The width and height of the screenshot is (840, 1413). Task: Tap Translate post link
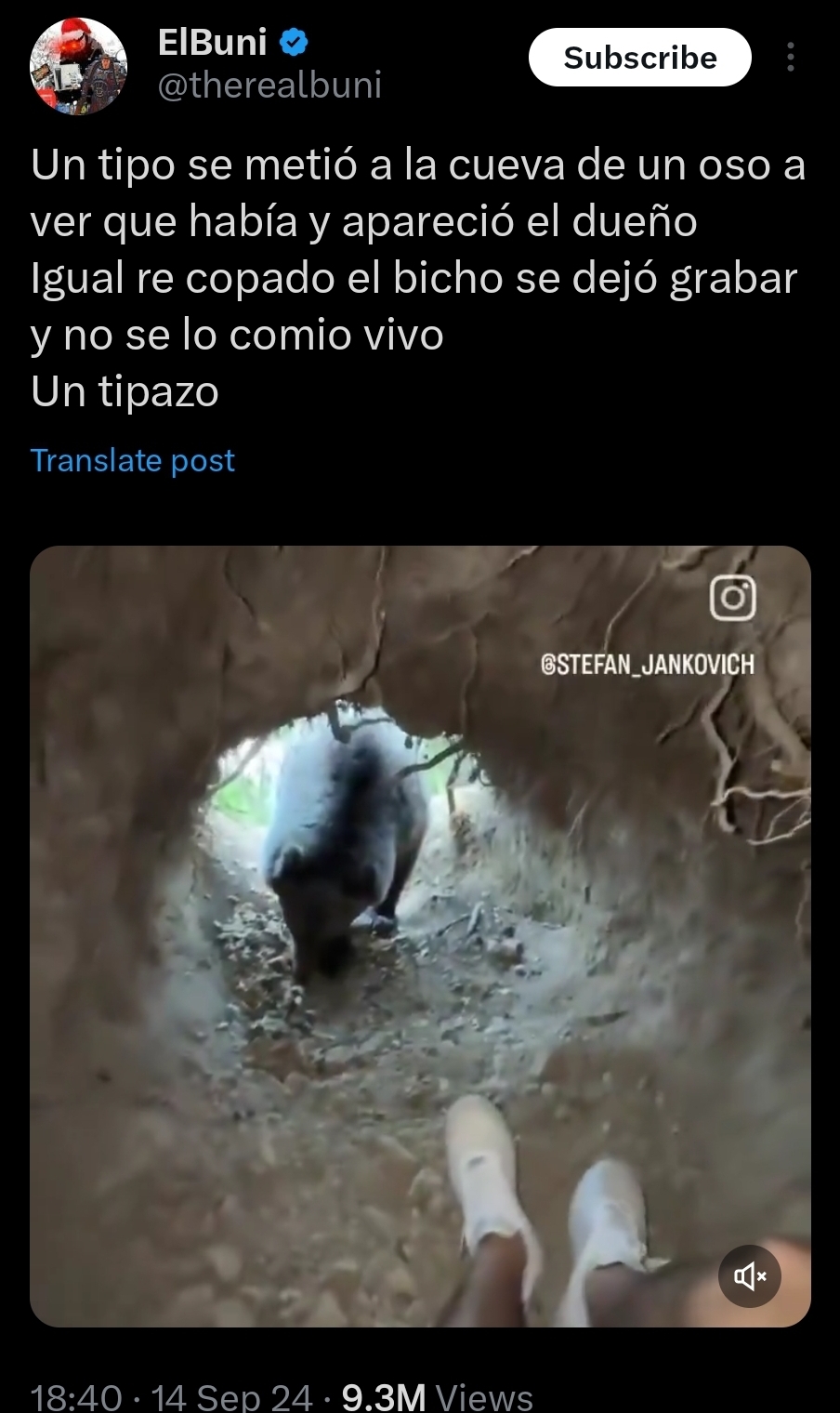(133, 460)
